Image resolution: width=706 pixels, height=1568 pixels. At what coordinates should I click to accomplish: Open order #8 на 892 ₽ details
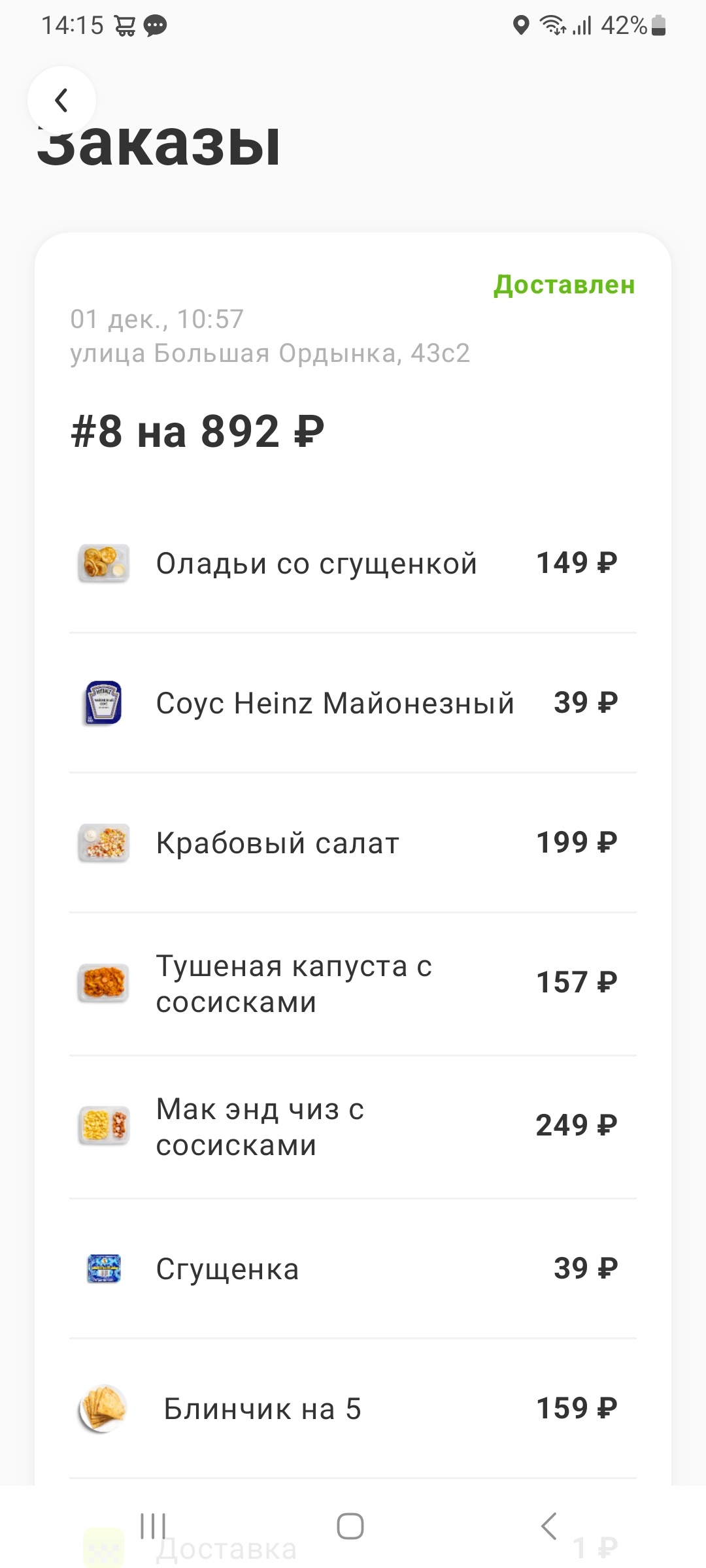coord(197,432)
